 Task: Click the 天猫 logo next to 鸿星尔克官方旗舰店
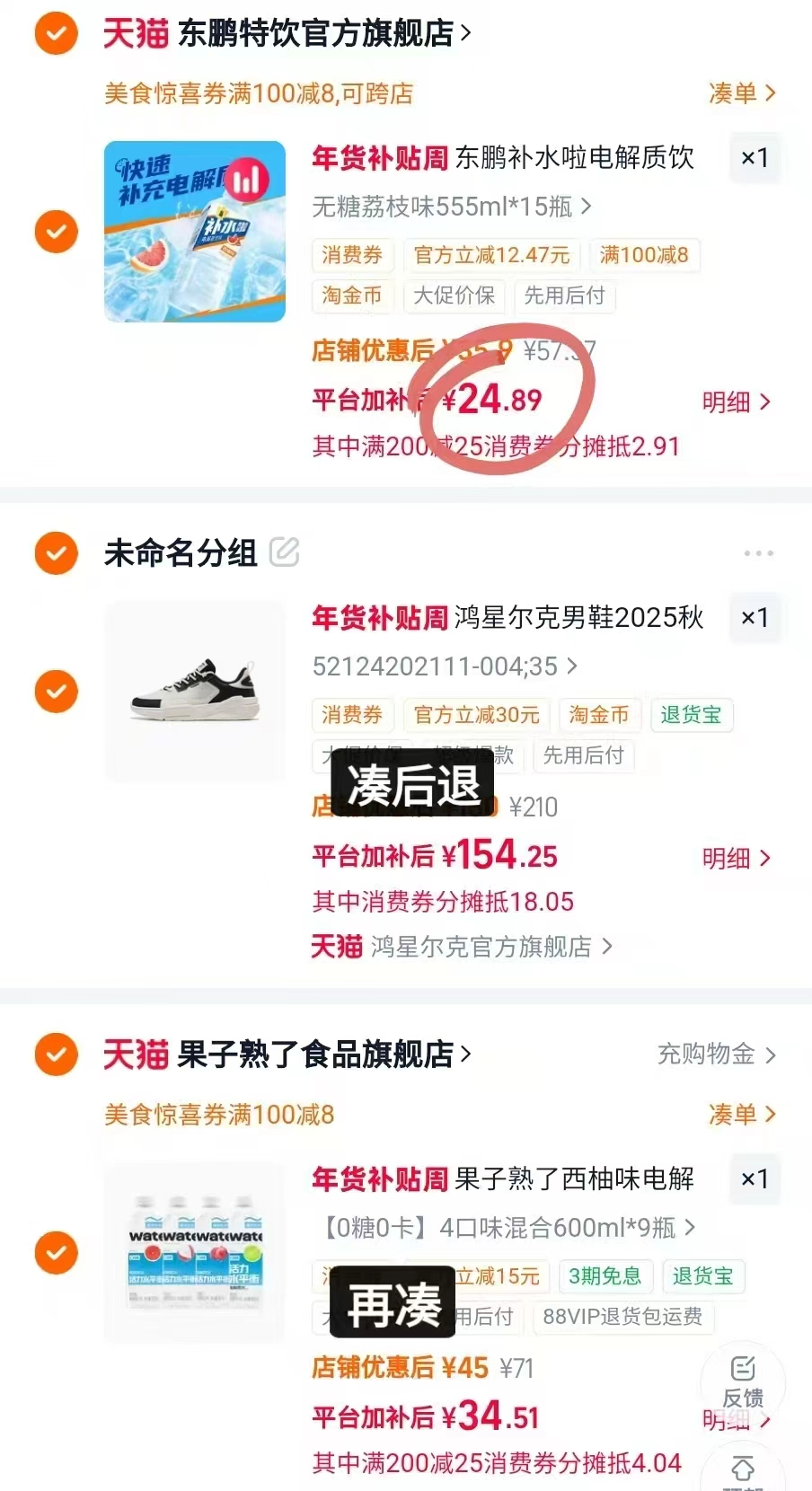pyautogui.click(x=335, y=946)
